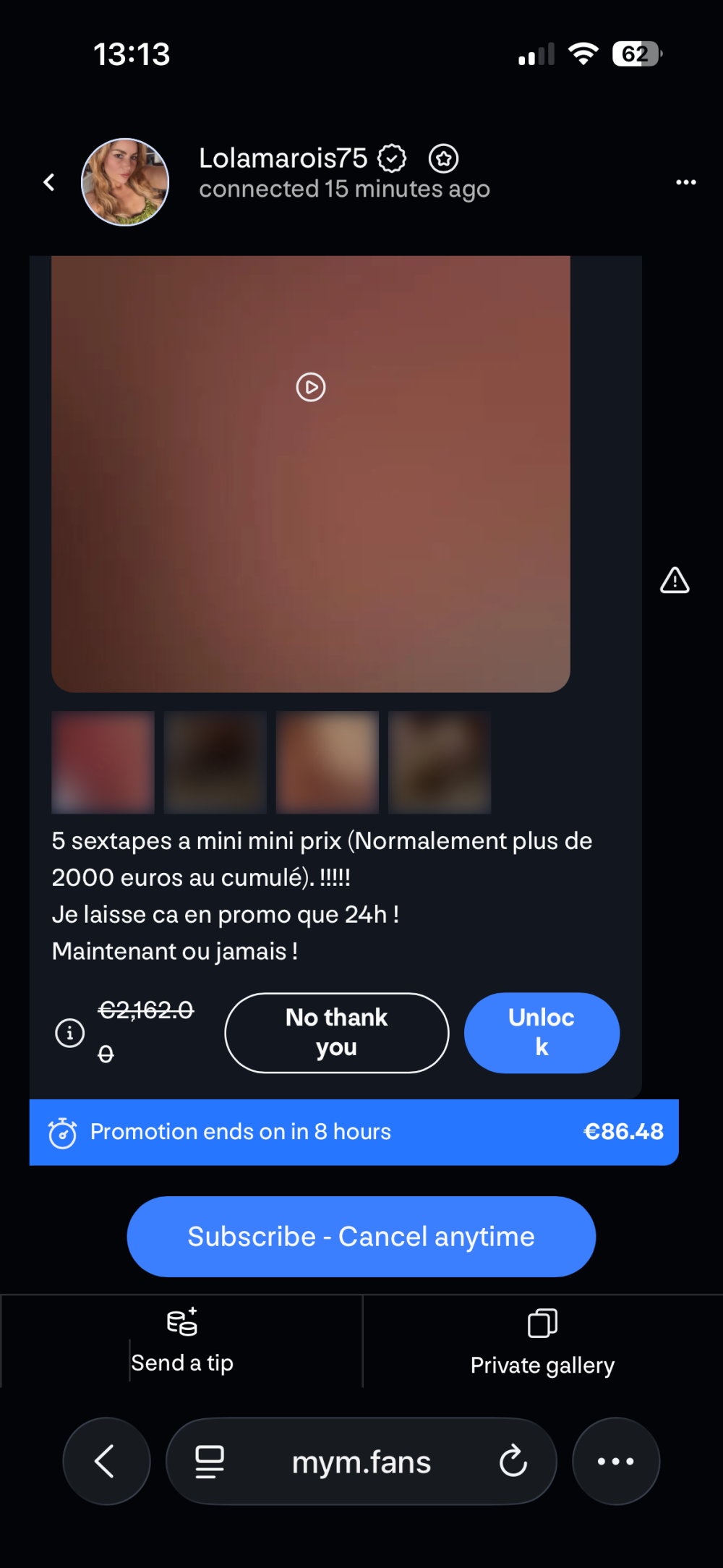This screenshot has height=1568, width=723.
Task: Open the mym.fans address bar
Action: click(361, 1462)
